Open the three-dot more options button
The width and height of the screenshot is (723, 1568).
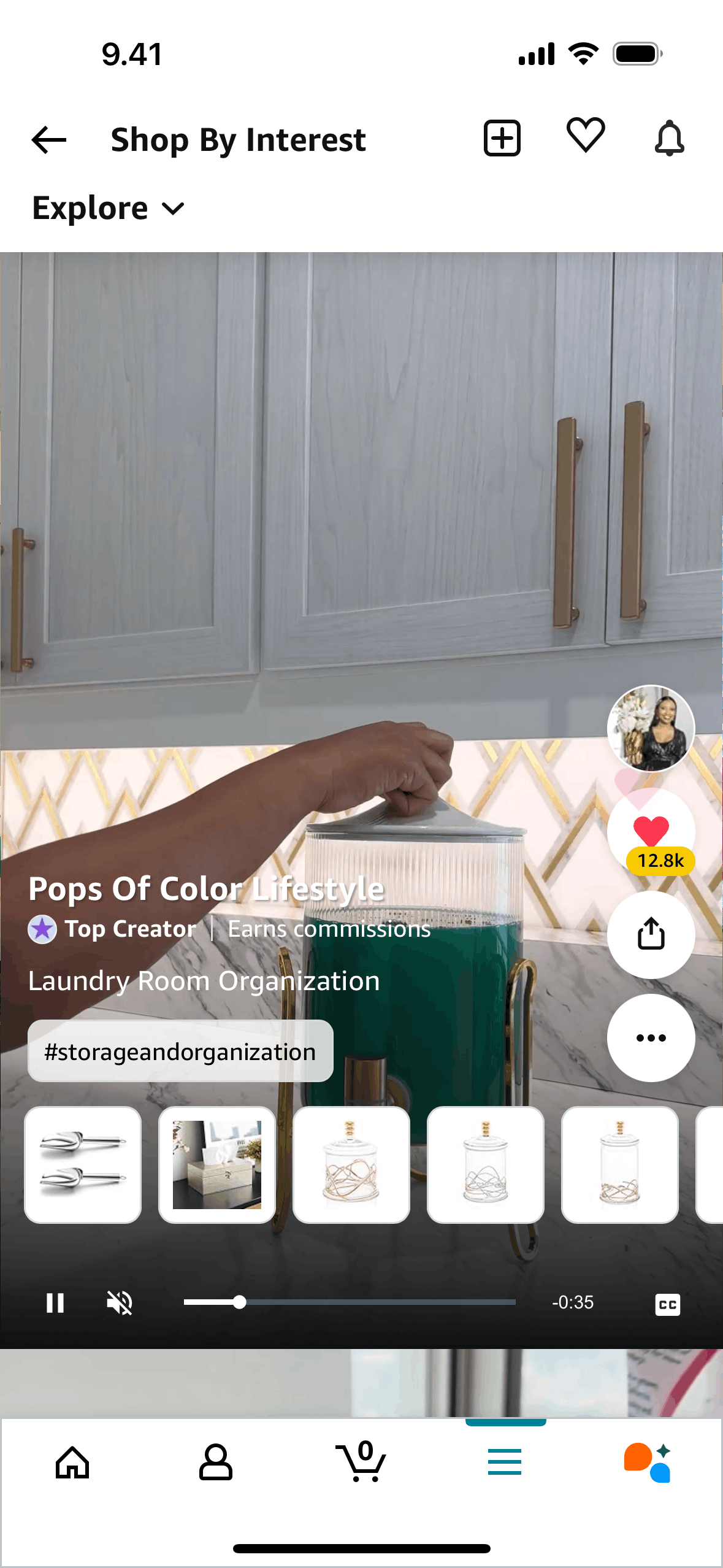651,1038
